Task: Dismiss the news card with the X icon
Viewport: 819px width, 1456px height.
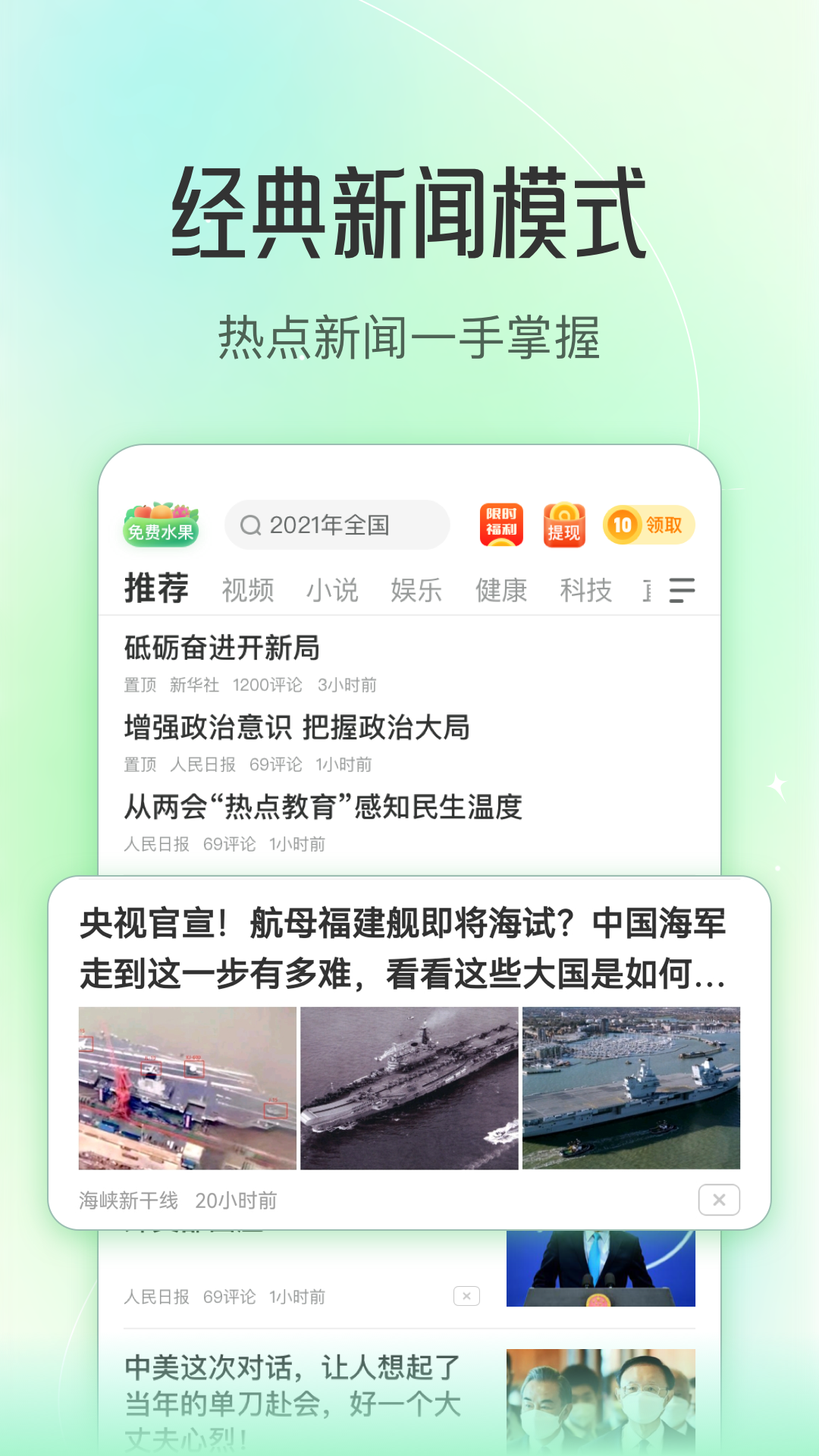Action: pos(717,1200)
